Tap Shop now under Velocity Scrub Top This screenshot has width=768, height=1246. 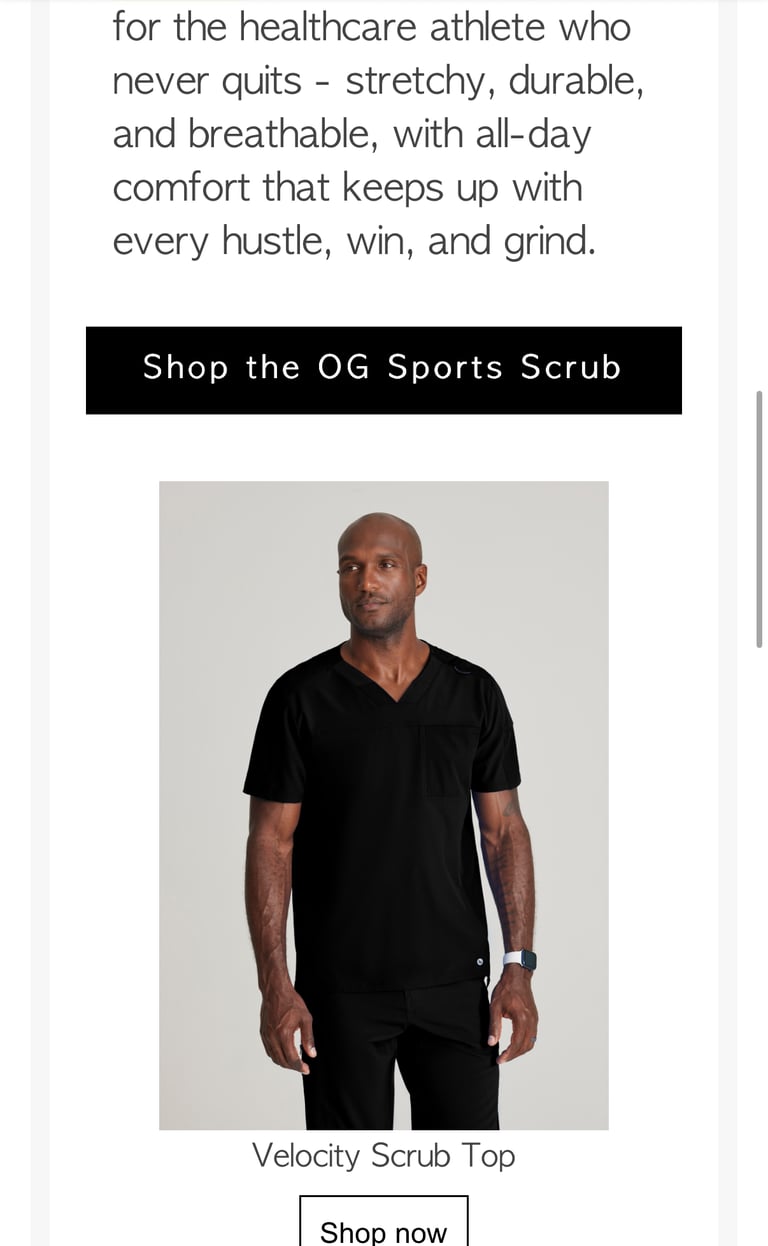tap(383, 1226)
